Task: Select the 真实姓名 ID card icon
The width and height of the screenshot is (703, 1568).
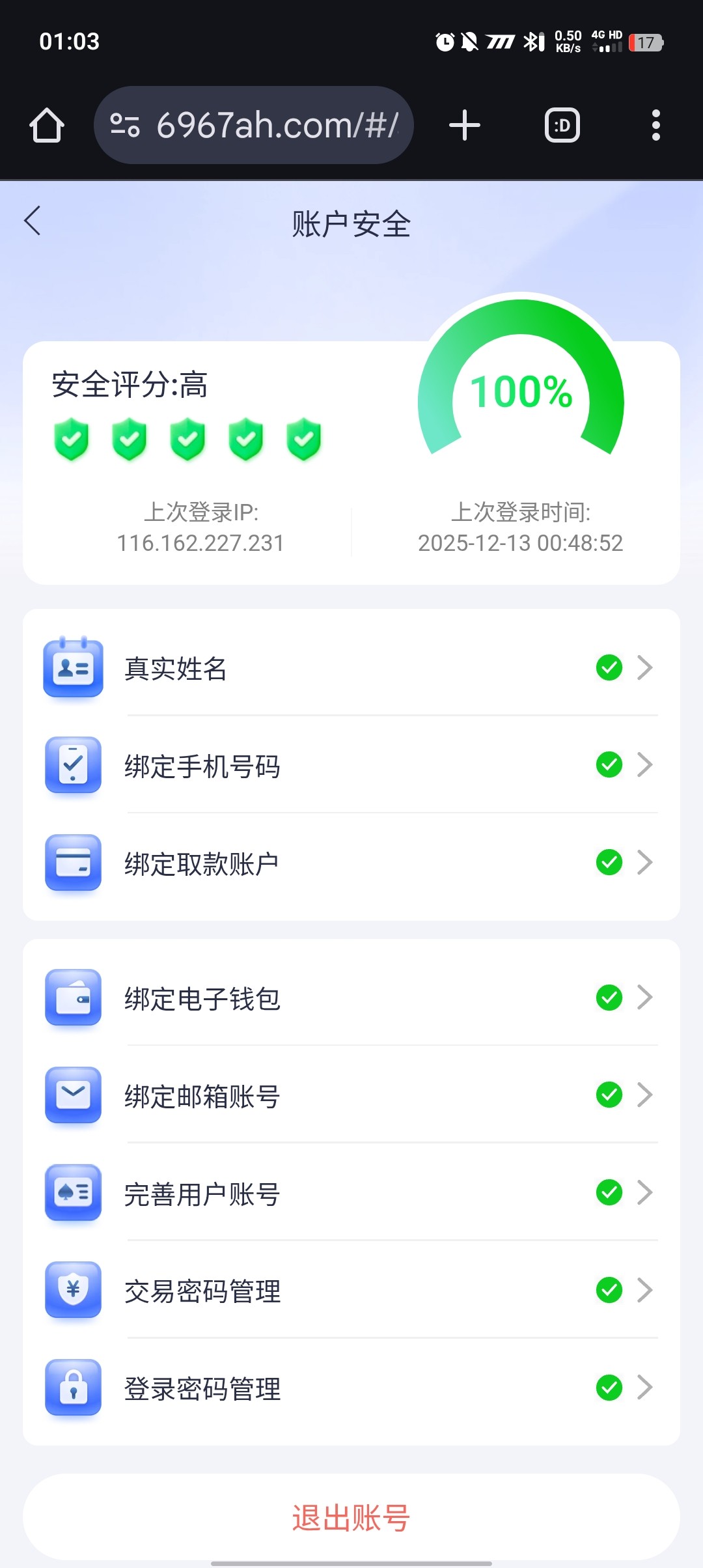Action: point(72,668)
